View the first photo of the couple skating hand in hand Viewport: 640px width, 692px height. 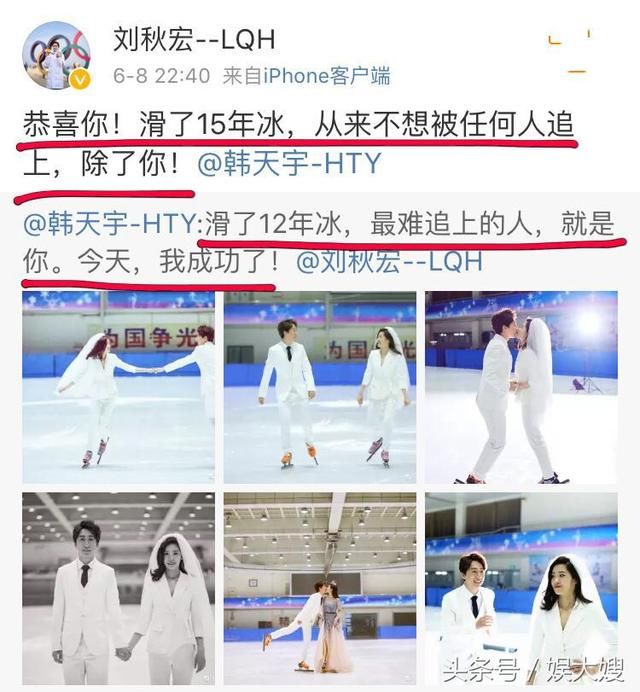pos(118,385)
